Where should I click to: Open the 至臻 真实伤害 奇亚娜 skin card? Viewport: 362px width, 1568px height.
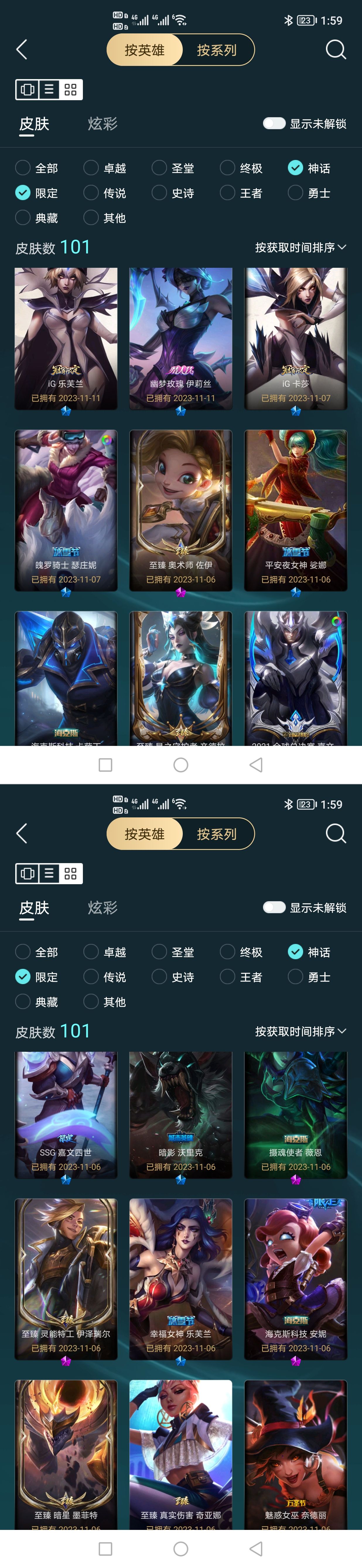pyautogui.click(x=181, y=1455)
